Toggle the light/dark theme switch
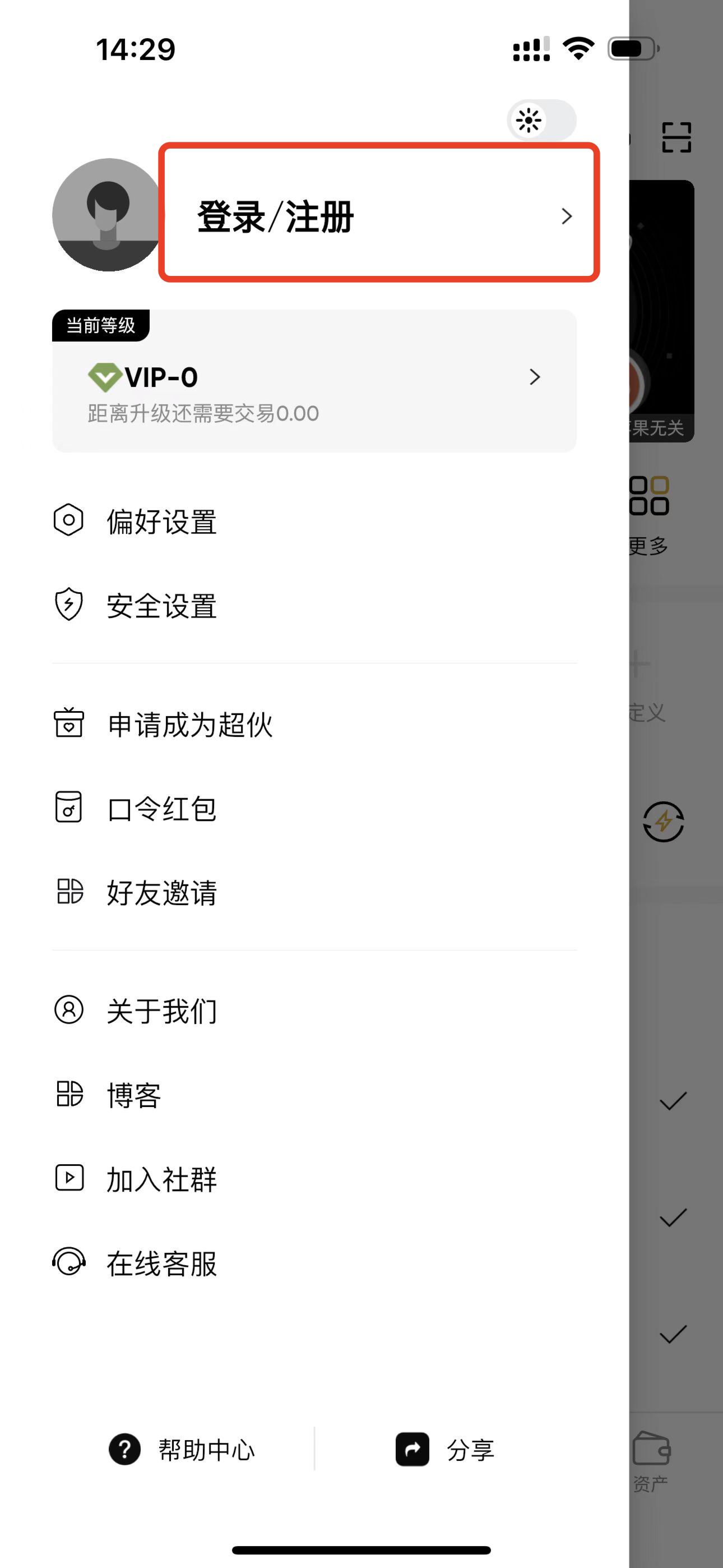 click(x=541, y=121)
